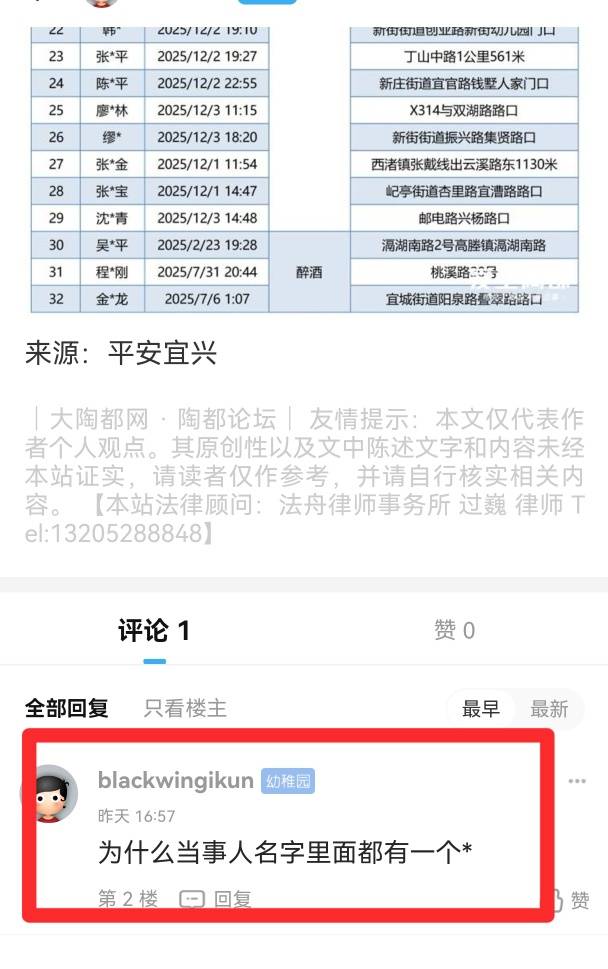The width and height of the screenshot is (608, 969).
Task: Sort comments by 最新
Action: tap(549, 709)
